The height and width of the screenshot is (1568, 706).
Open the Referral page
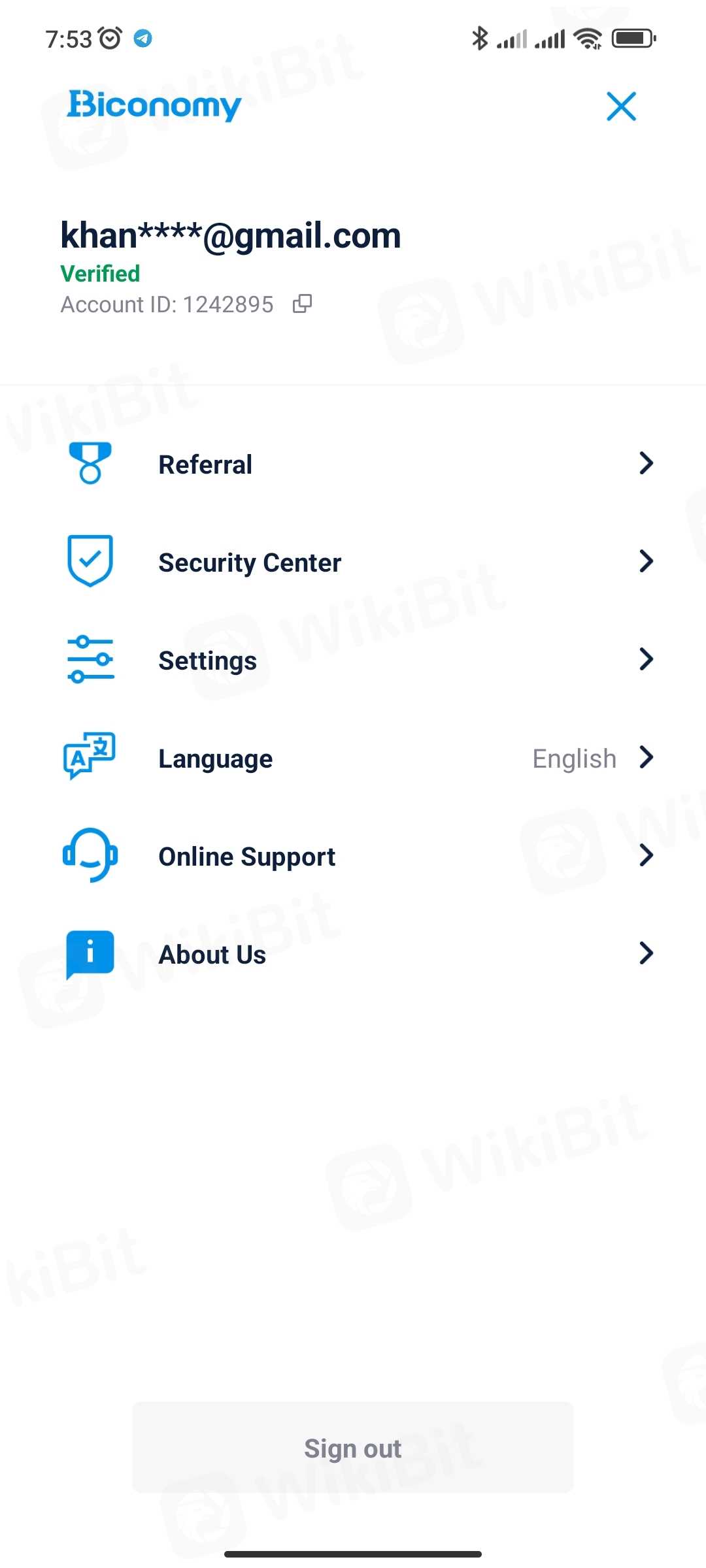point(353,464)
